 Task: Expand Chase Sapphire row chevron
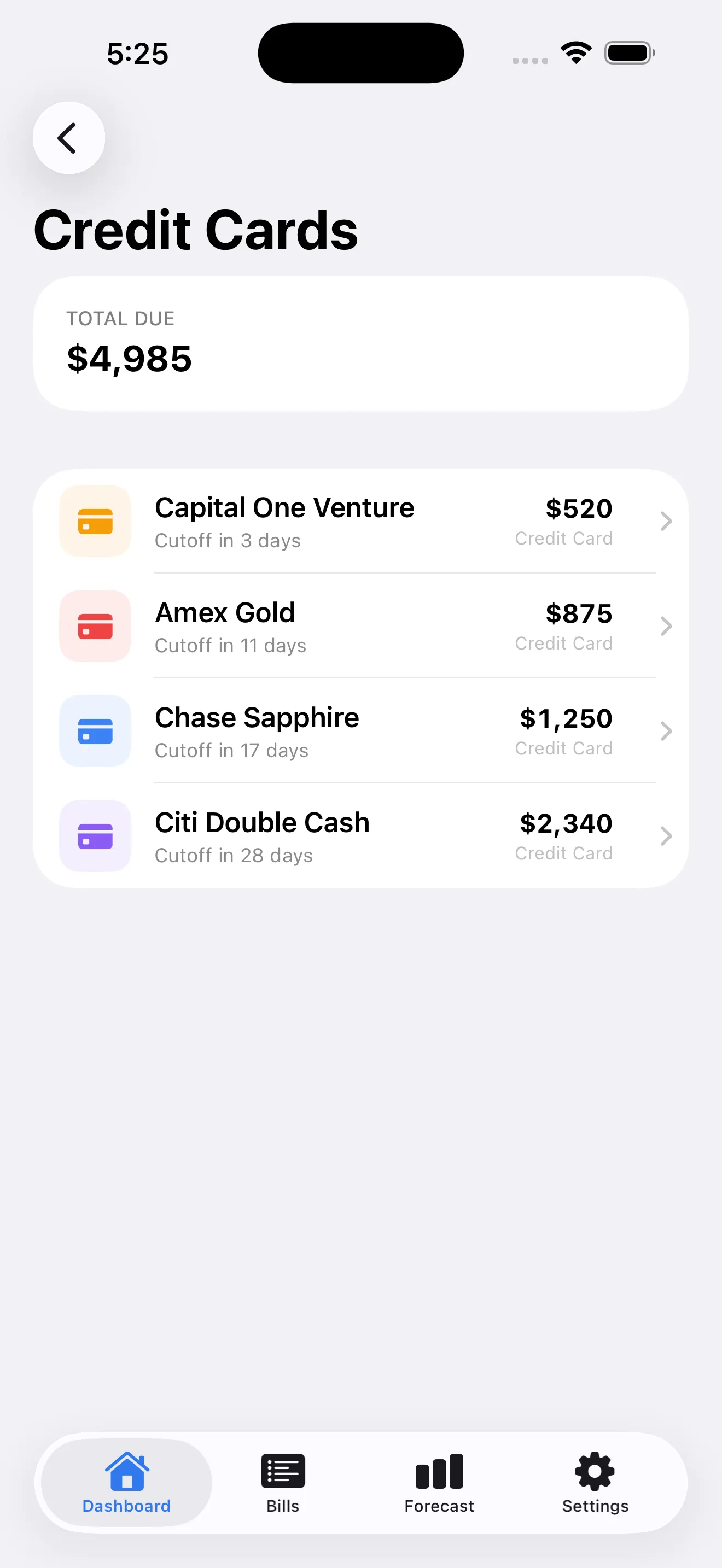point(666,732)
